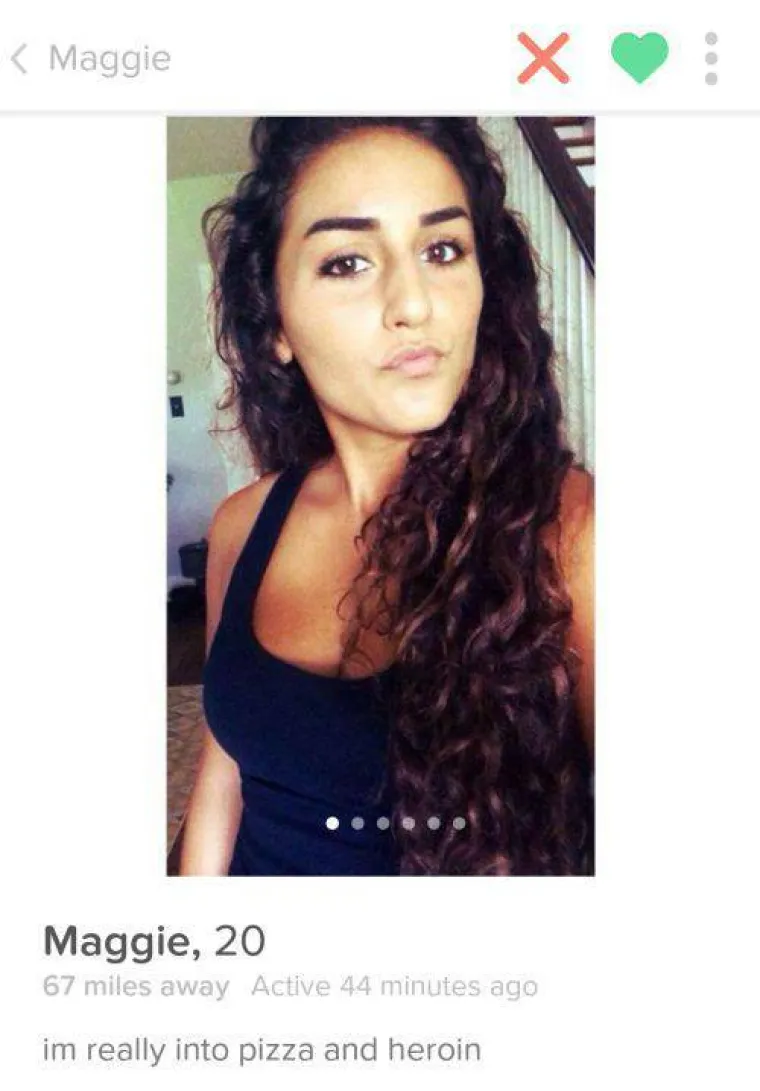Open the three-dot overflow menu

coord(711,58)
